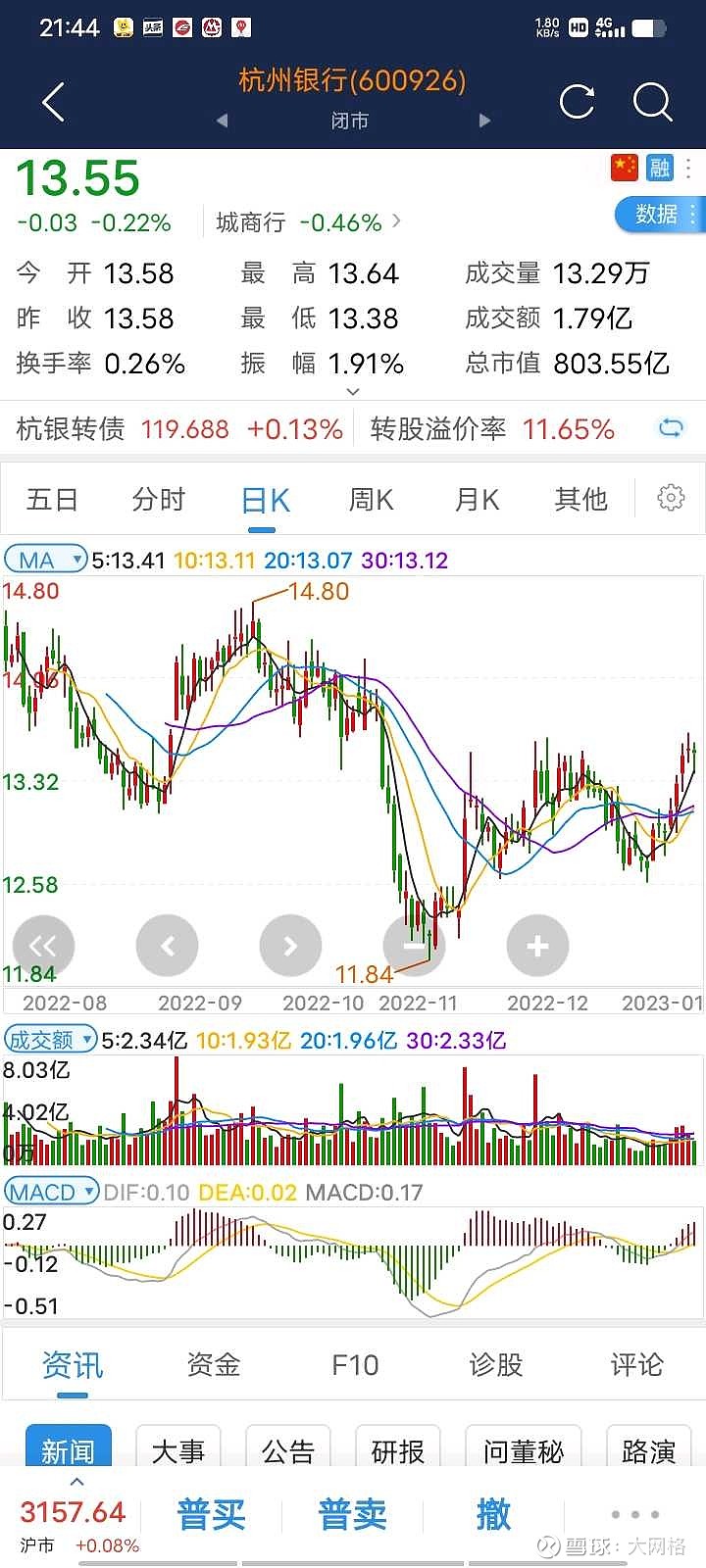The height and width of the screenshot is (1568, 706).
Task: Open the MACD indicator dropdown
Action: point(52,1192)
